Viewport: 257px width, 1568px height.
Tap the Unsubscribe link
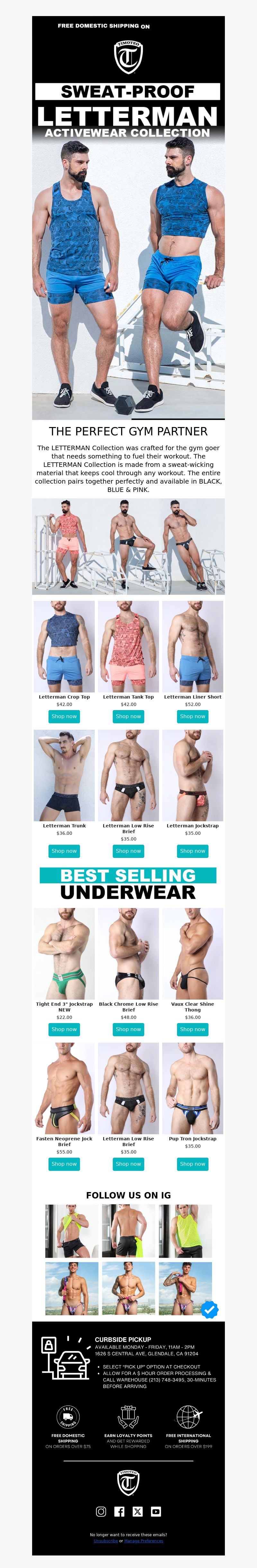pos(105,1541)
